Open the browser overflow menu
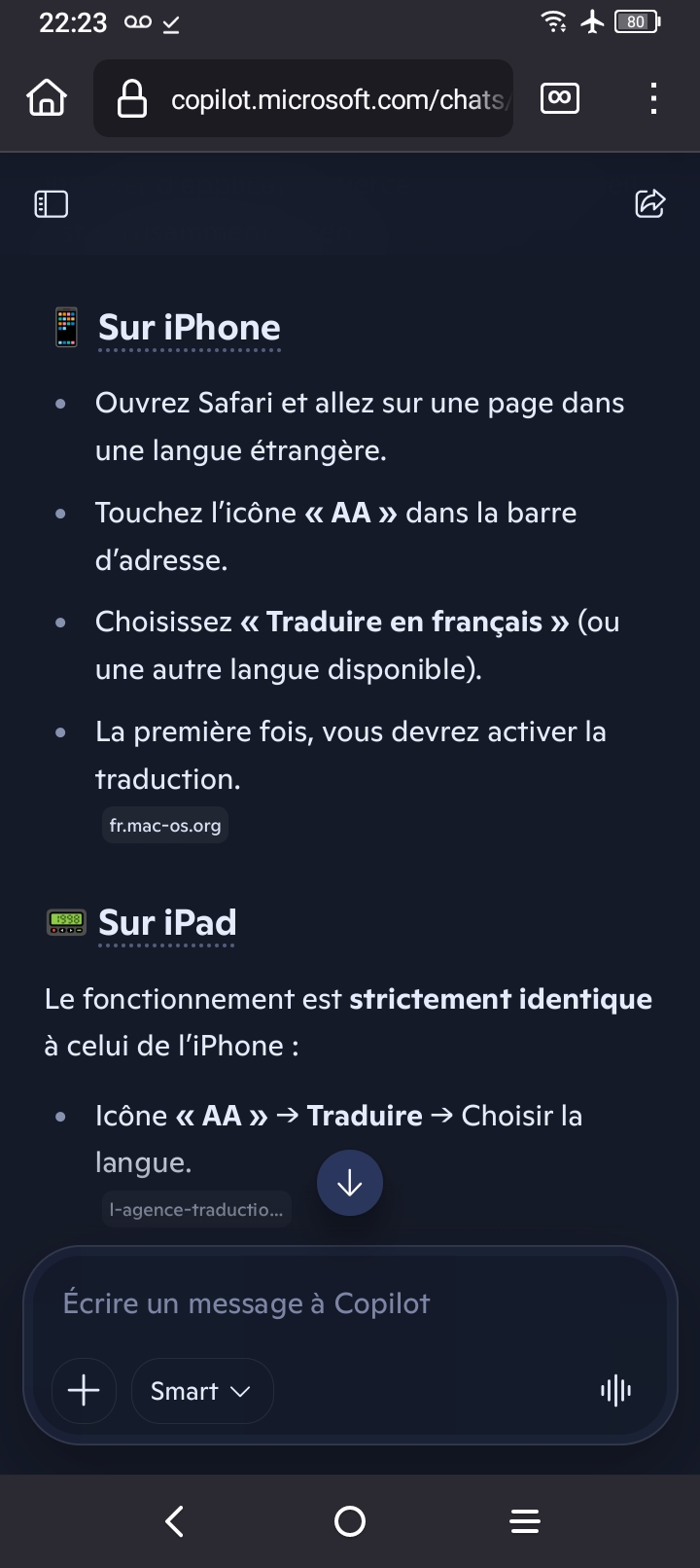Screen dimensions: 700x1568 (x=653, y=98)
